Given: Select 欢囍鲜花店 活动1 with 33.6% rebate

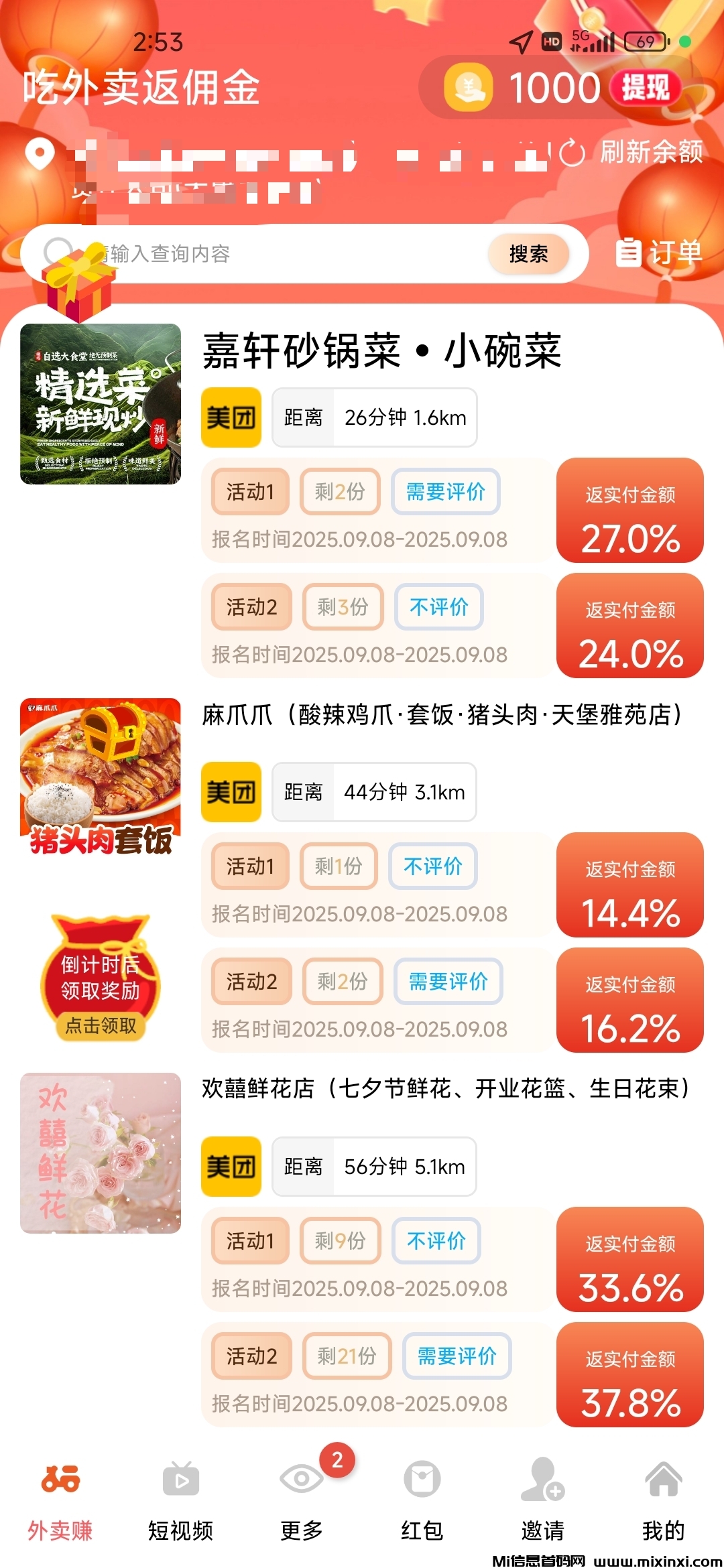Looking at the screenshot, I should coord(629,1260).
